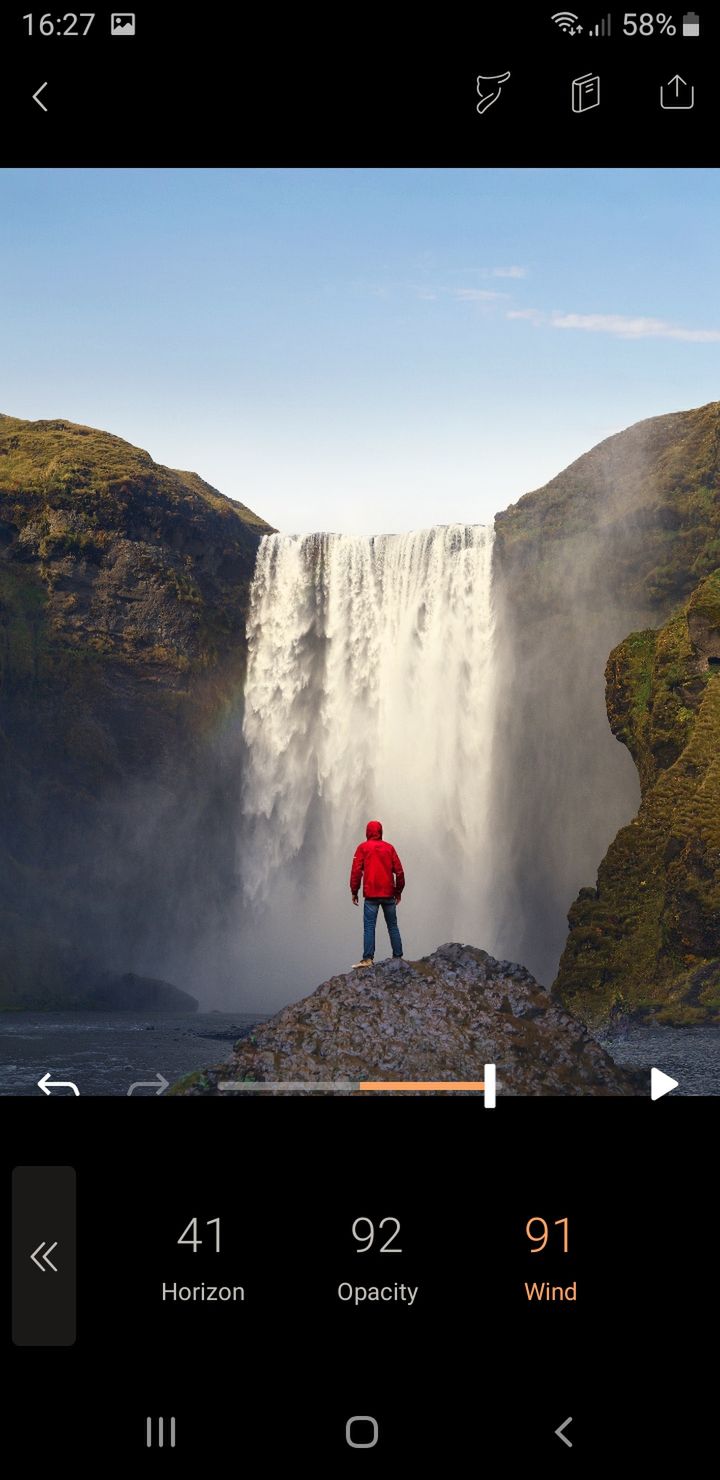Viewport: 720px width, 1480px height.
Task: Open the book icon in the top bar
Action: [586, 94]
